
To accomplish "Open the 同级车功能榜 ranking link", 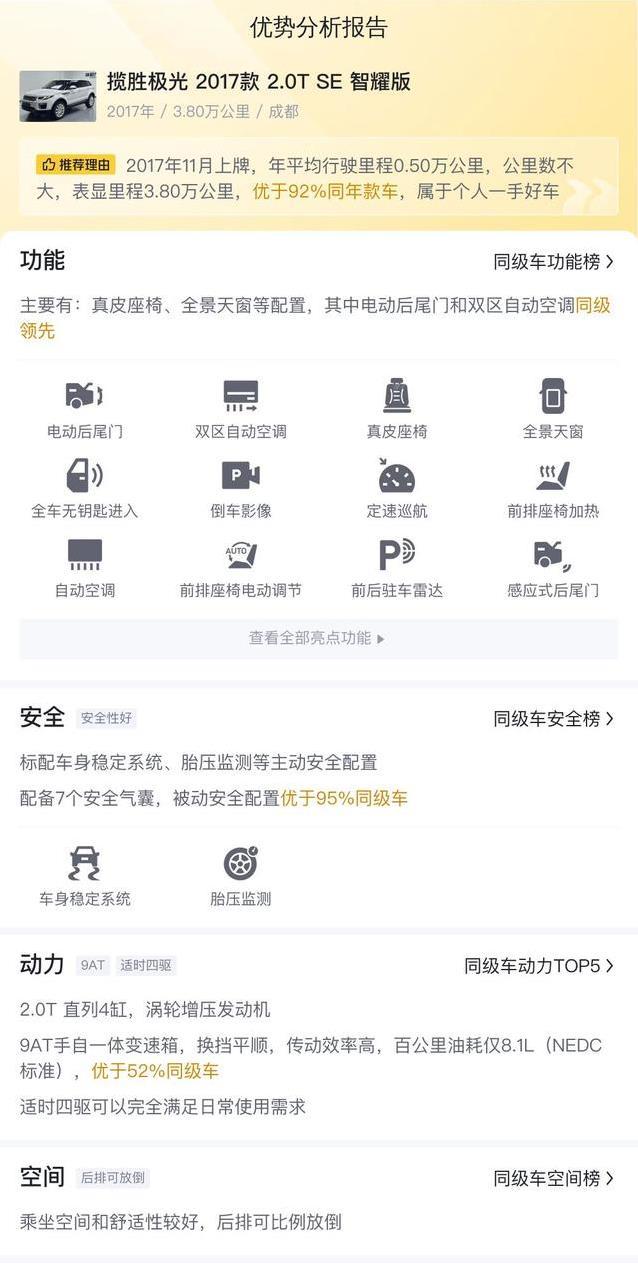I will [x=553, y=262].
